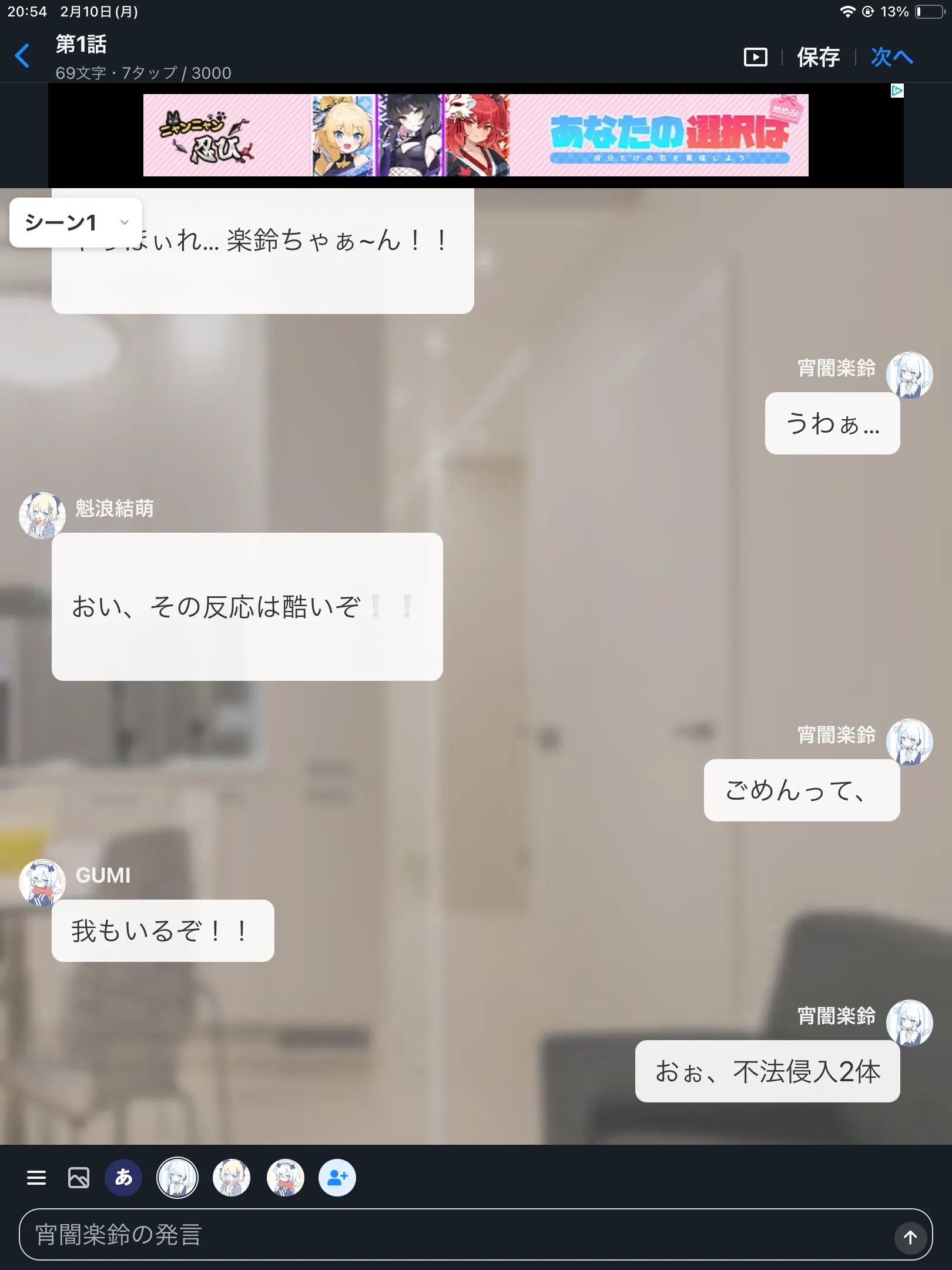The width and height of the screenshot is (952, 1270).
Task: Edit the message うわぁ...
Action: click(x=832, y=423)
